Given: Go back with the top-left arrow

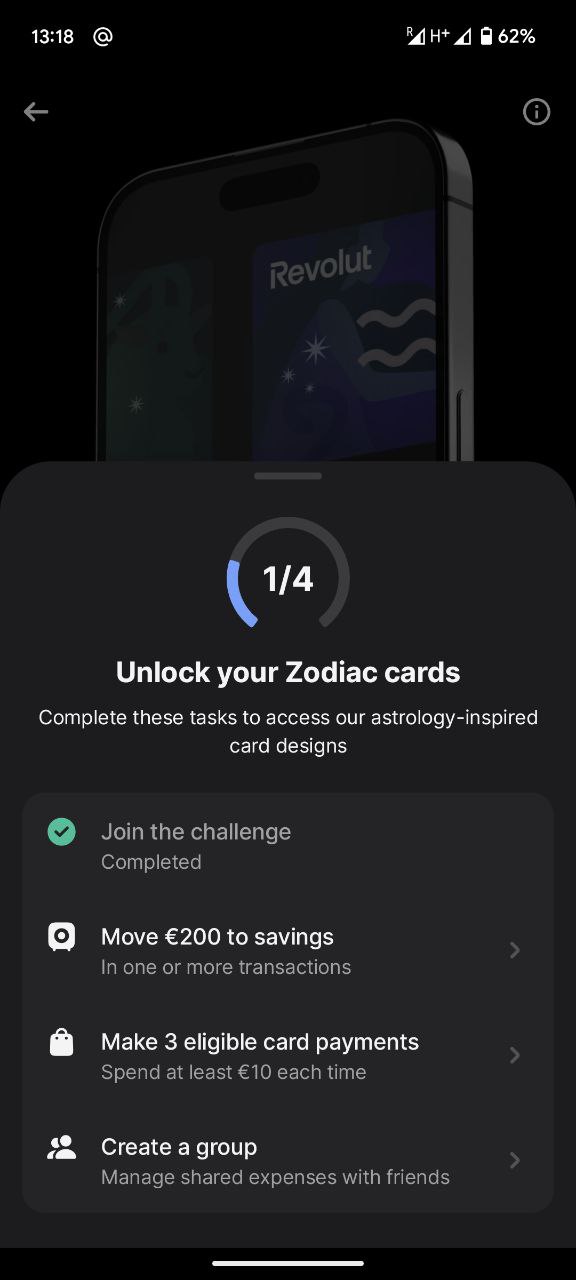Looking at the screenshot, I should [36, 112].
